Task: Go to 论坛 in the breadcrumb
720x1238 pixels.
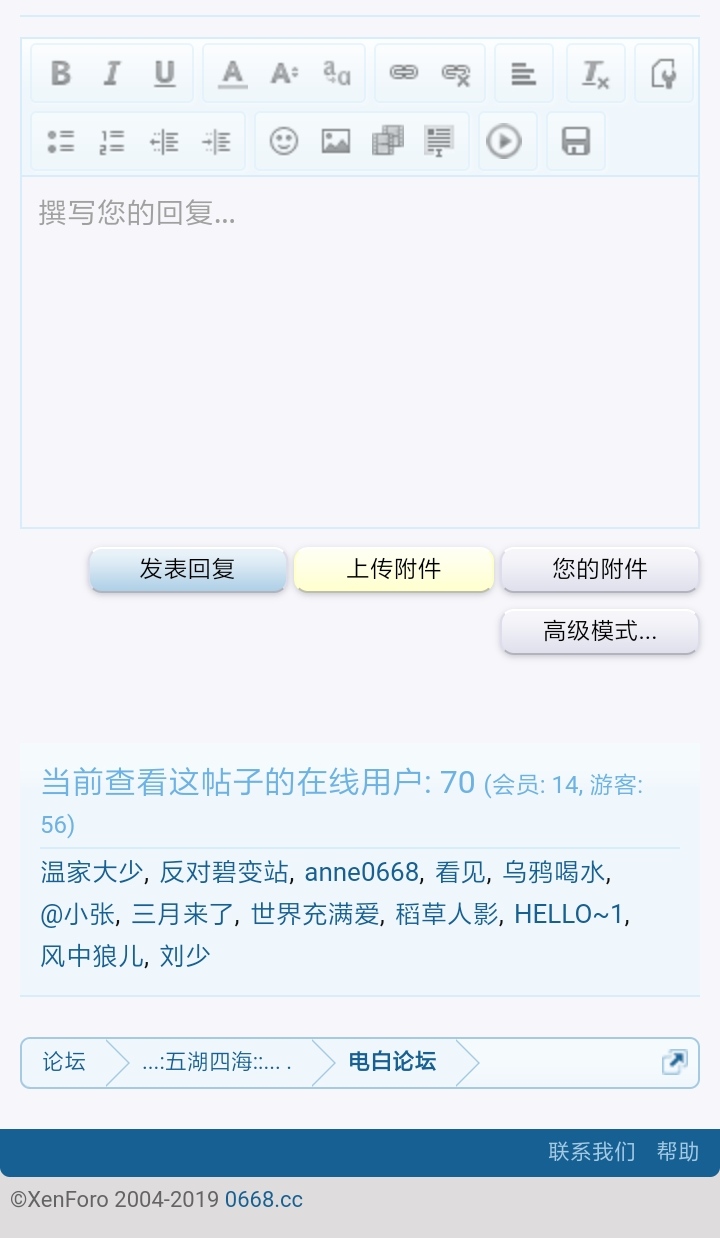Action: (64, 1062)
